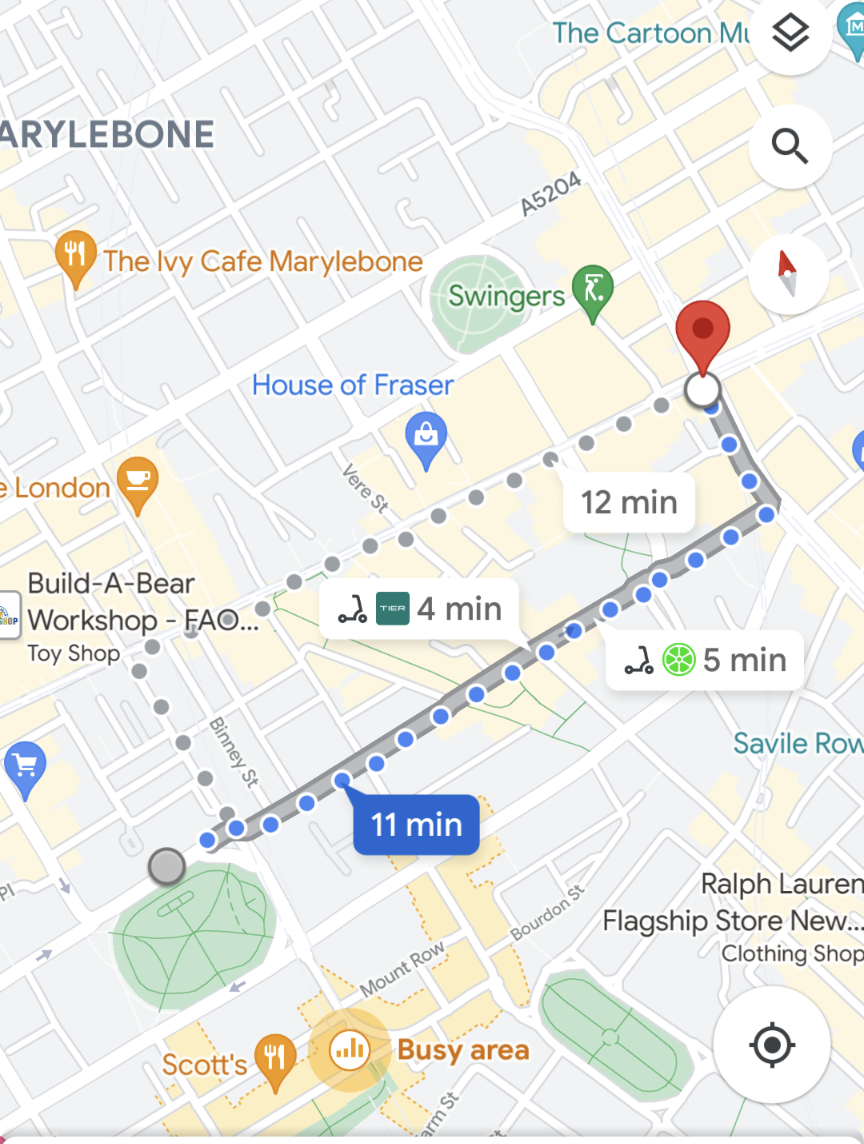
Task: Open The Cartoon Museum label
Action: (x=650, y=33)
